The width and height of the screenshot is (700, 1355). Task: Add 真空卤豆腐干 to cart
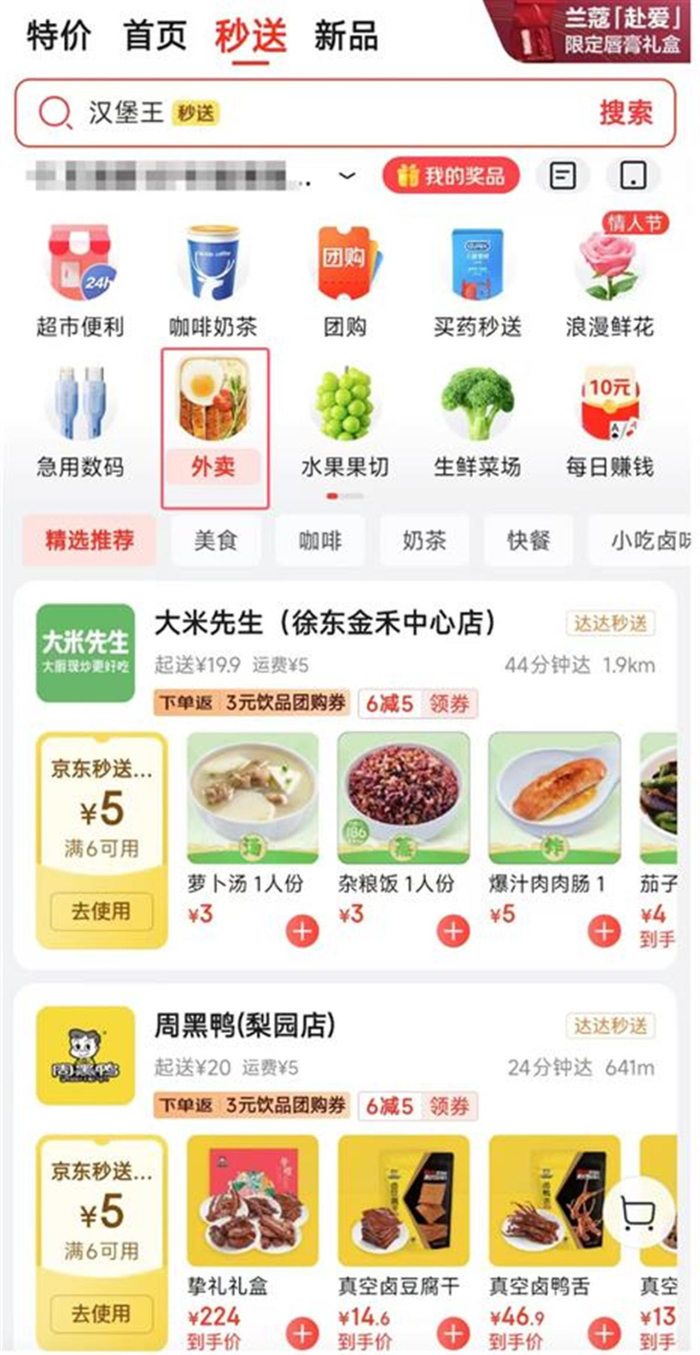(x=453, y=1334)
